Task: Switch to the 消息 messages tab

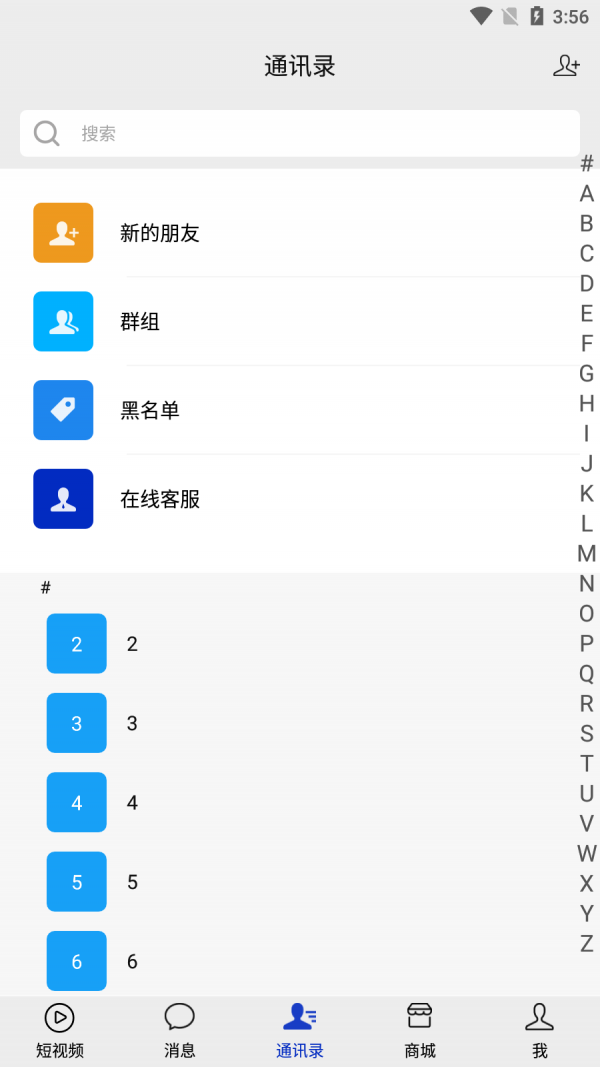Action: click(180, 1031)
